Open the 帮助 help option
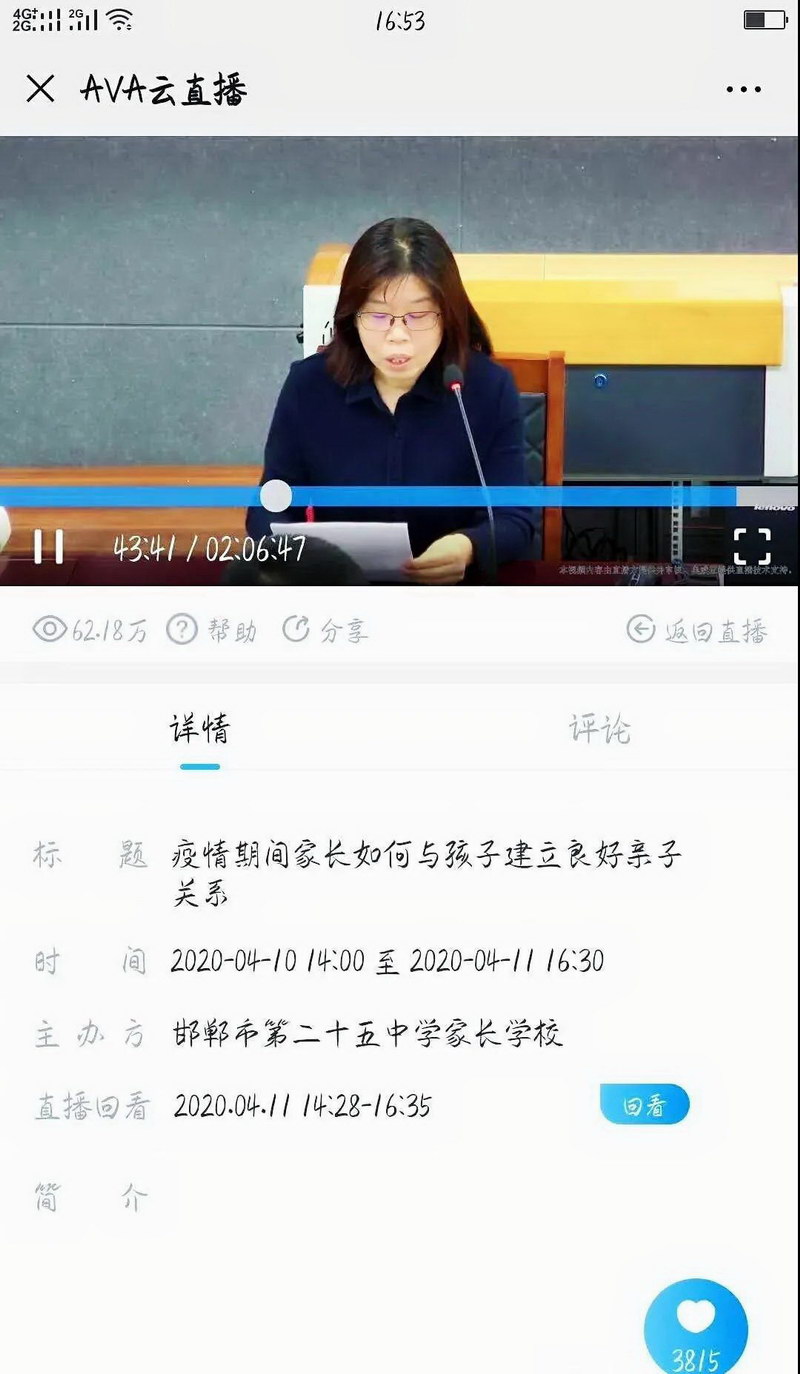This screenshot has width=800, height=1374. click(211, 630)
